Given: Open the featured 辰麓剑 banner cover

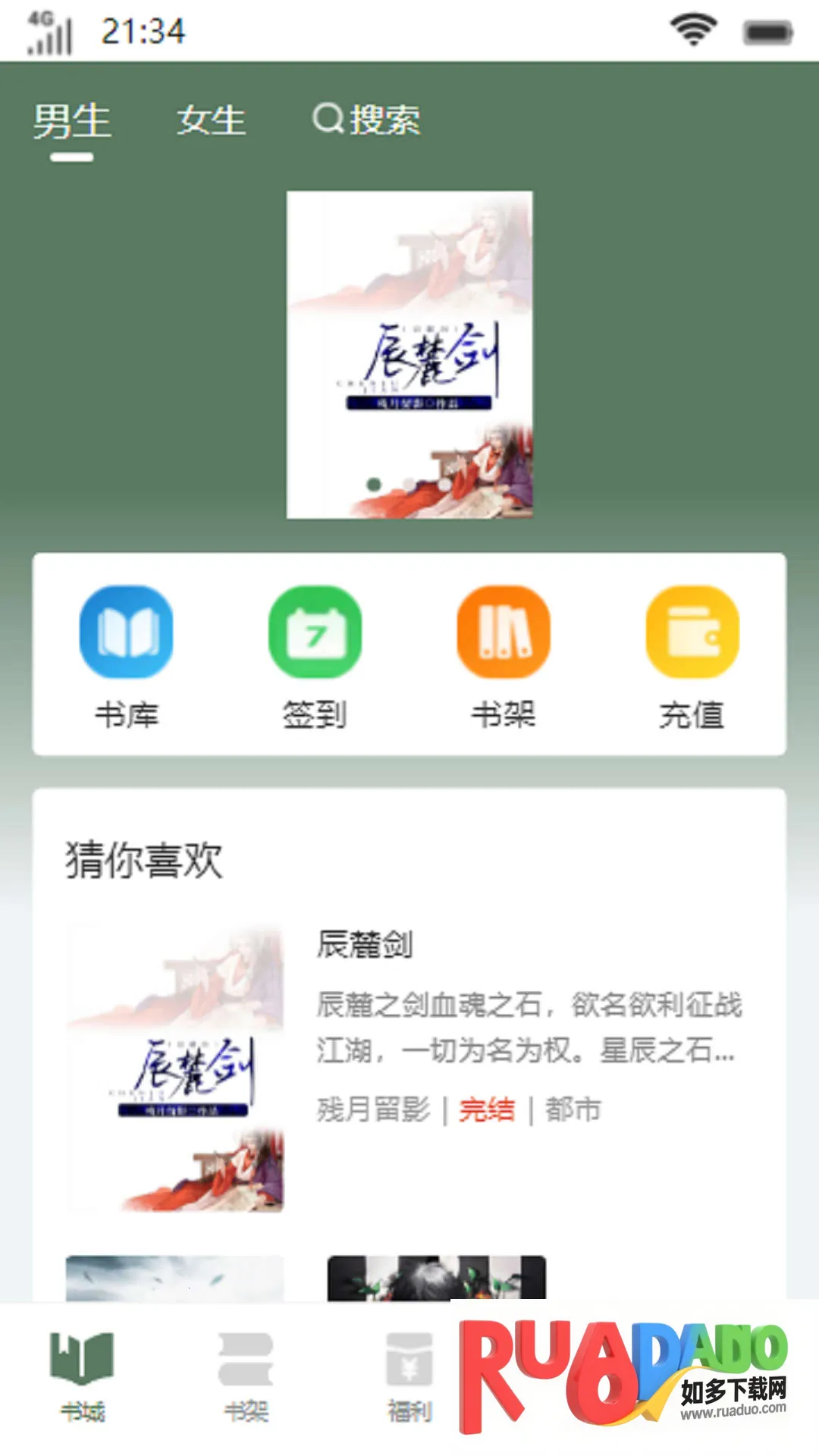Looking at the screenshot, I should click(409, 353).
